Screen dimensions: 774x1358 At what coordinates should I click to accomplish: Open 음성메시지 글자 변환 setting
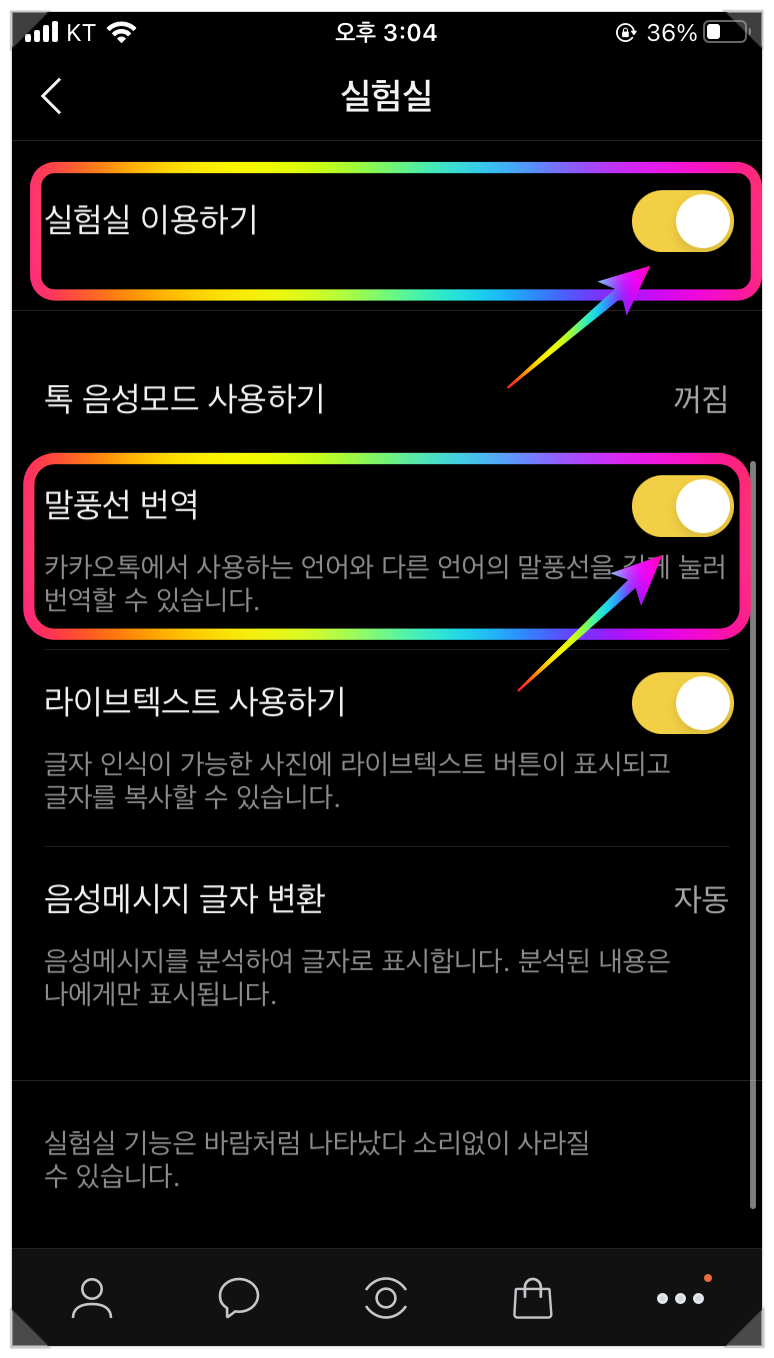(x=386, y=899)
